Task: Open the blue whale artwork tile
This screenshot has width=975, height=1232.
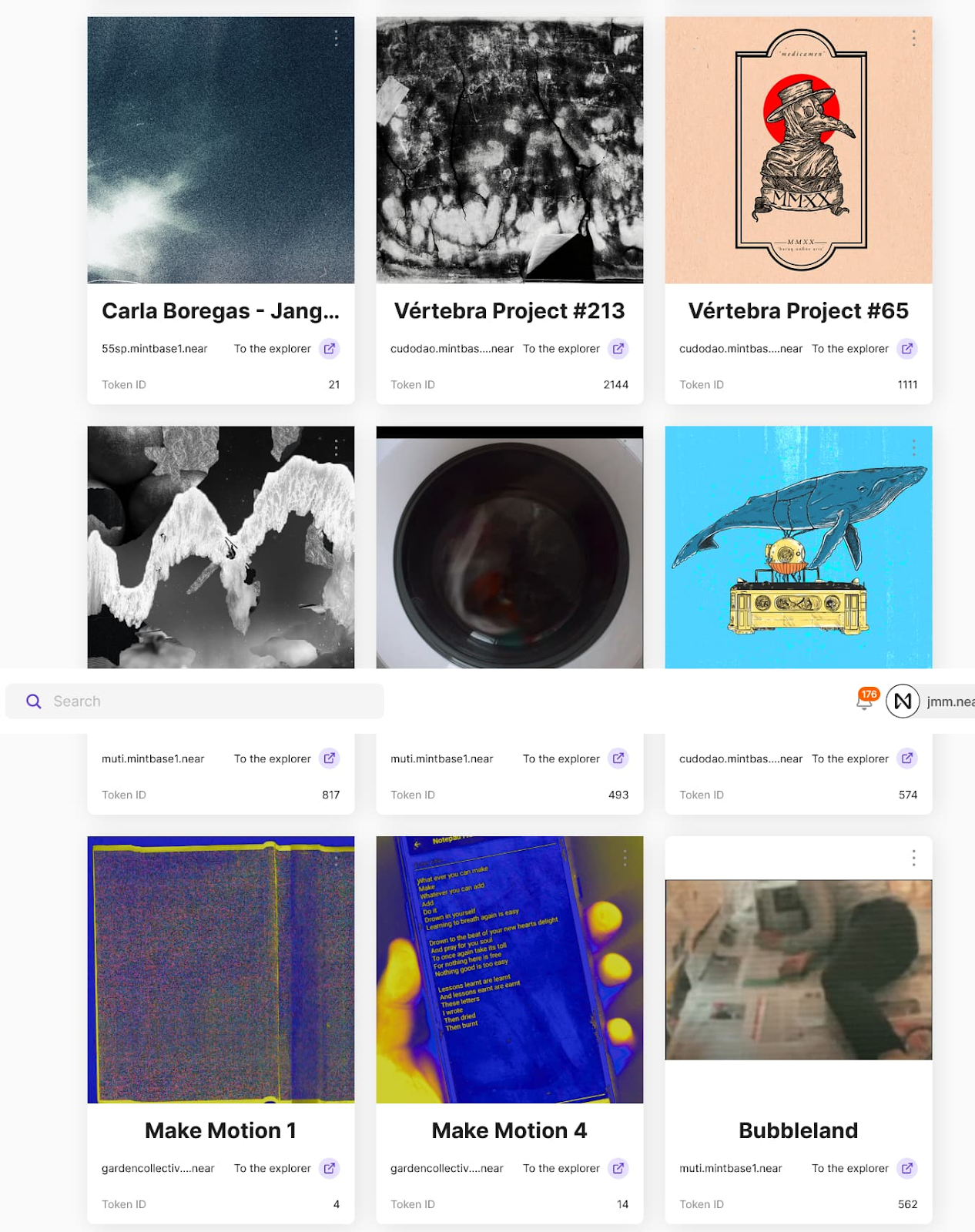Action: tap(799, 547)
